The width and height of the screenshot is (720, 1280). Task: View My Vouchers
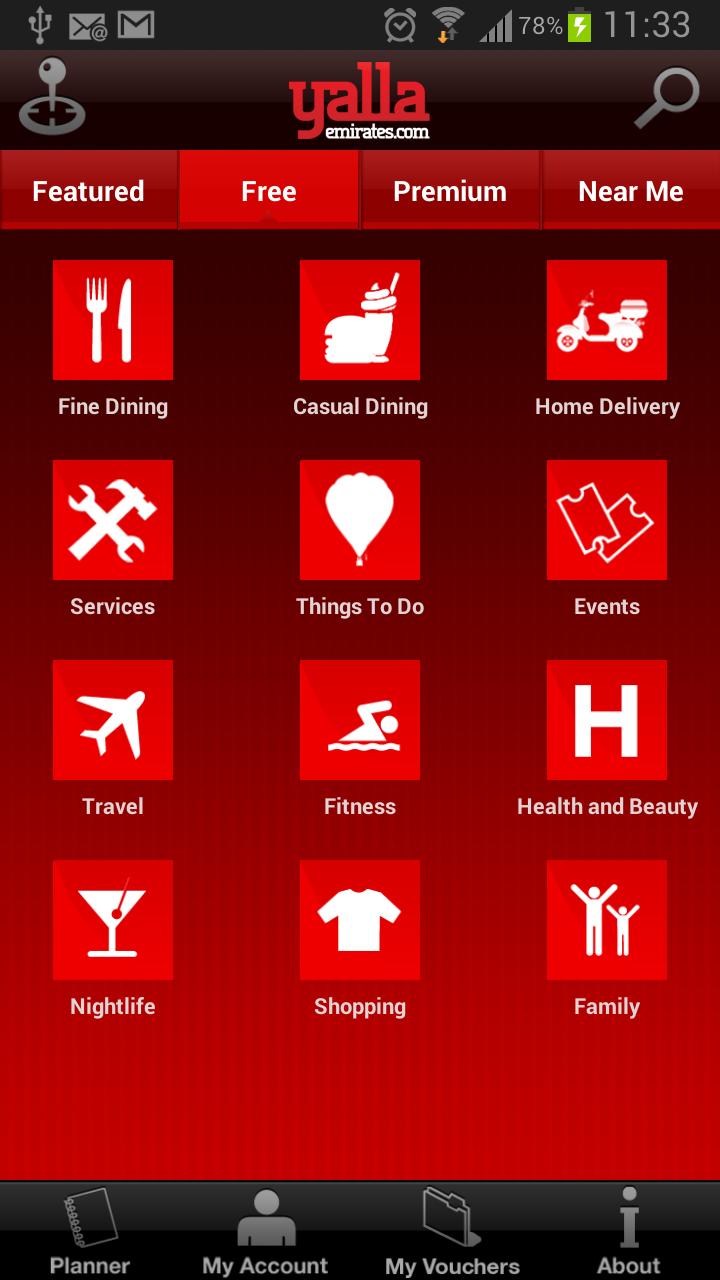click(452, 1232)
